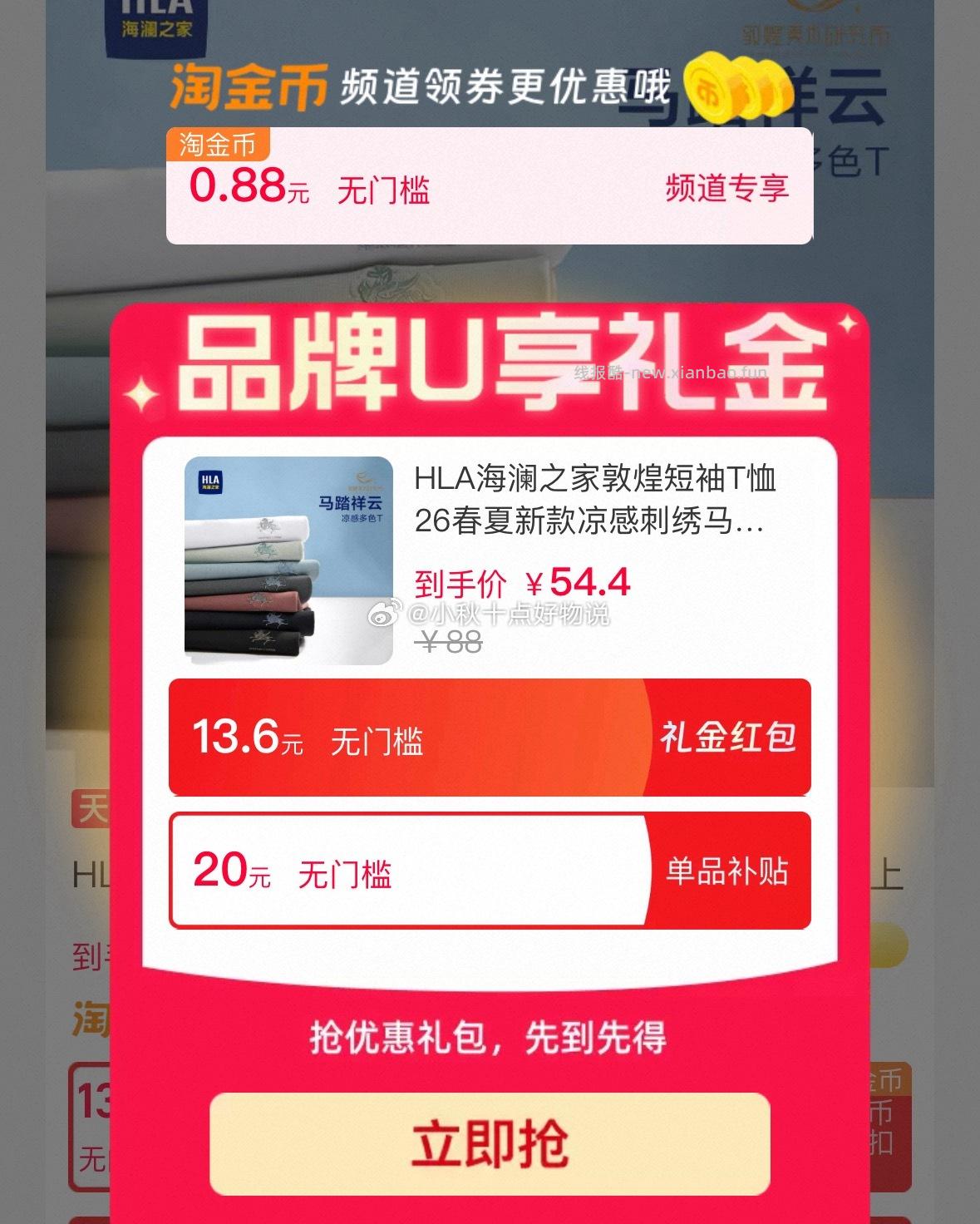Click the @小秋十点好物说 account link
980x1224 pixels.
pyautogui.click(x=510, y=614)
